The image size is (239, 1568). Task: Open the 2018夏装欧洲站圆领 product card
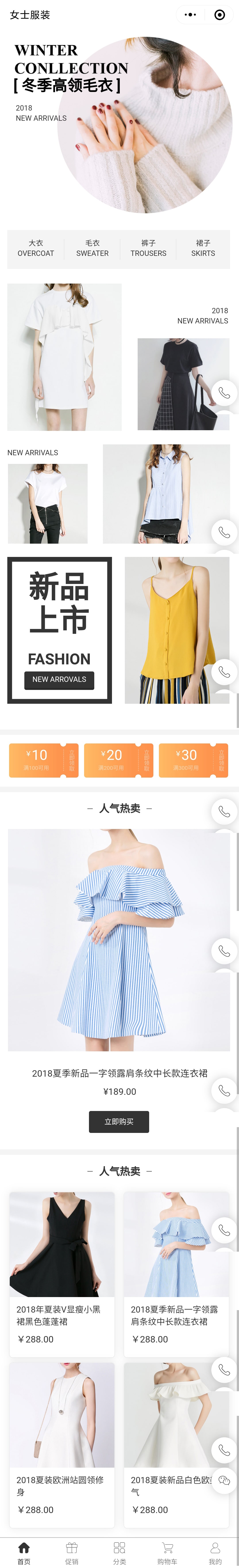pos(62,1443)
